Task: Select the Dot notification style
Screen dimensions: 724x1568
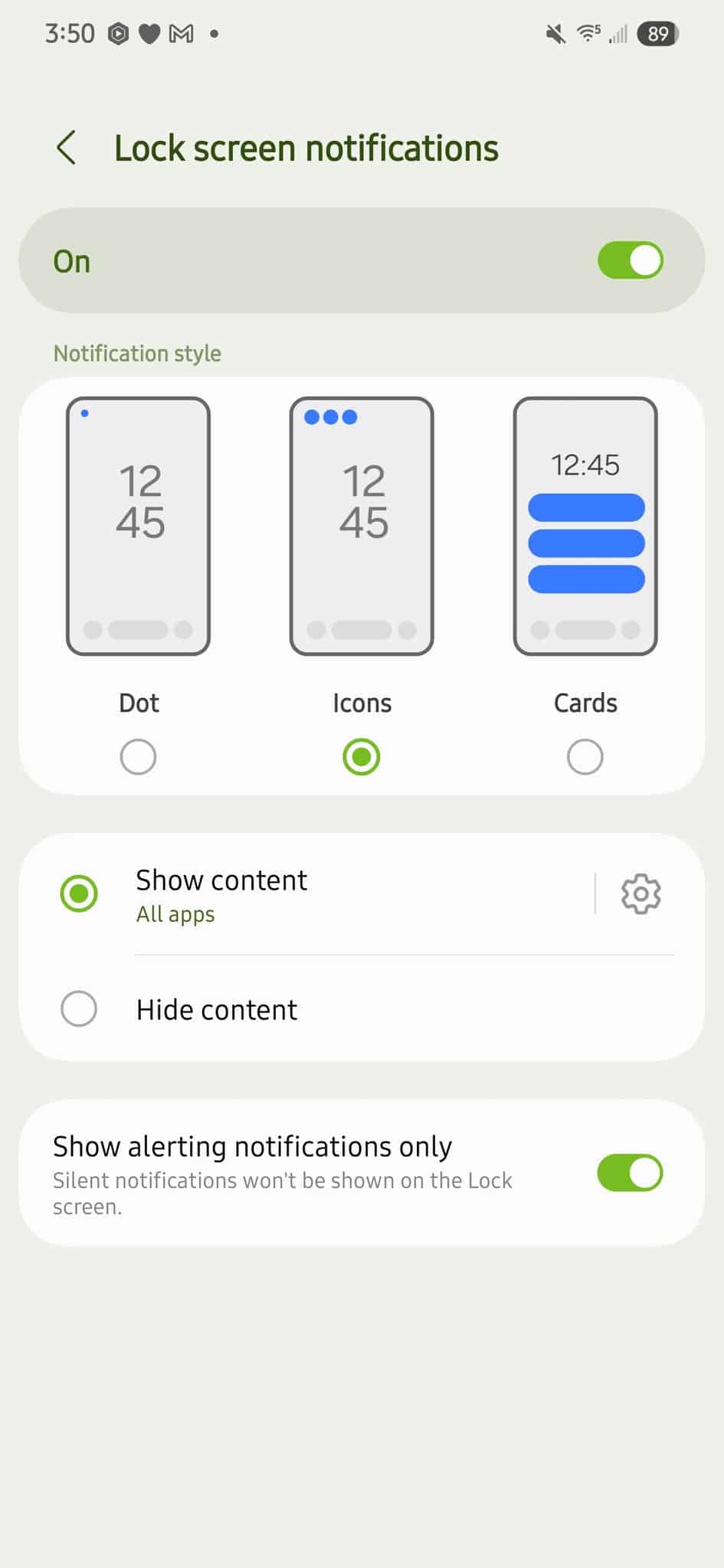Action: tap(139, 756)
